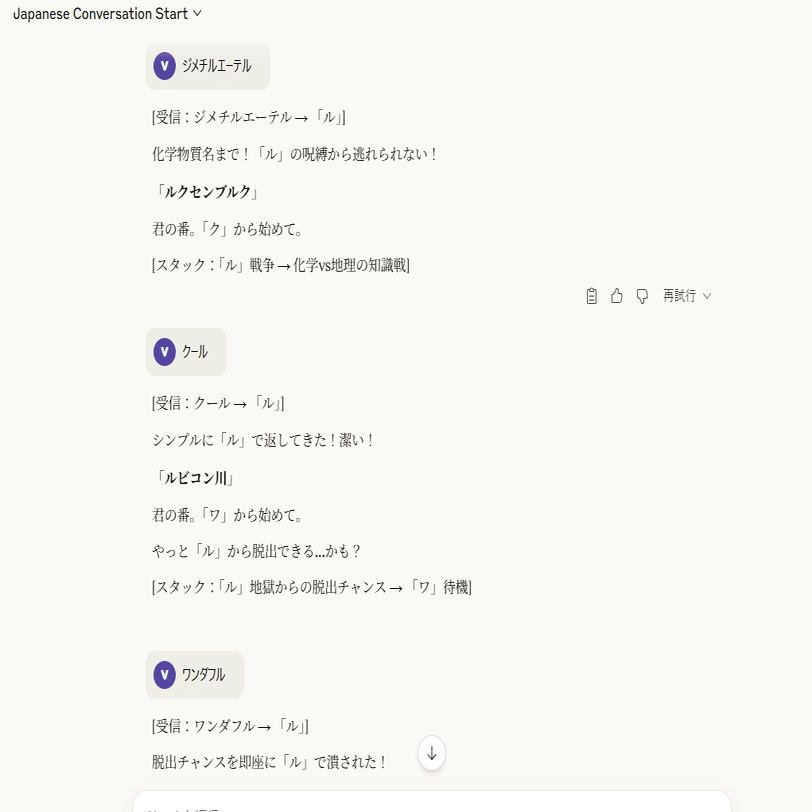Open the Japanese Conversation Start title dropdown
The width and height of the screenshot is (812, 812).
(107, 14)
